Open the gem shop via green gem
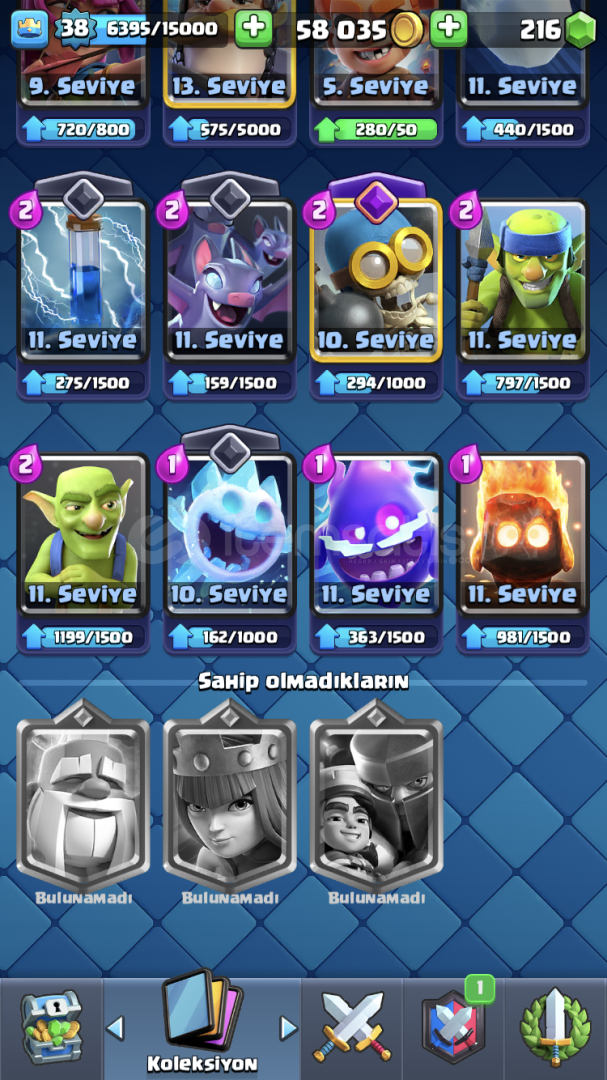607x1080 pixels. pos(580,30)
